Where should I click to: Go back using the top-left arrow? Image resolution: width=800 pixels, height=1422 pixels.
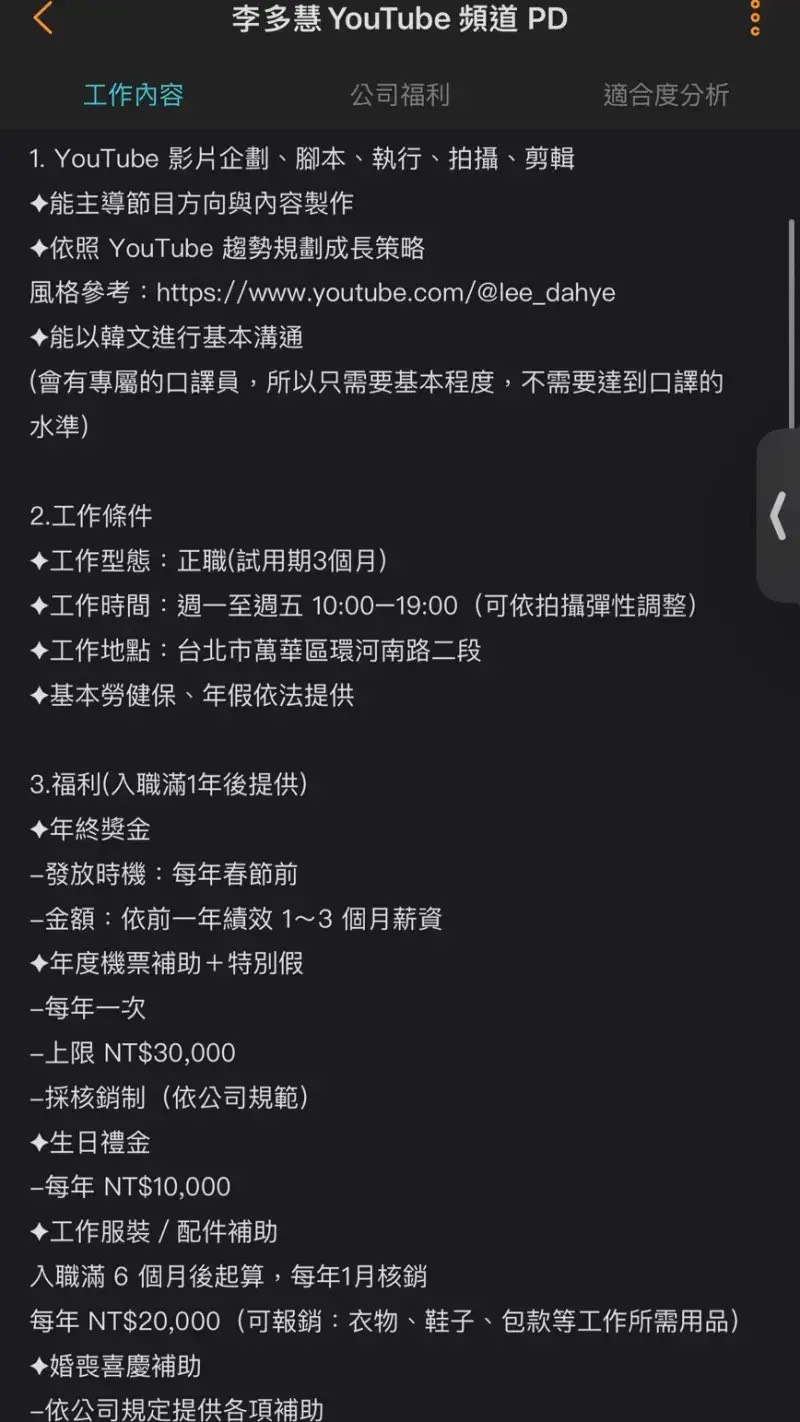[42, 18]
